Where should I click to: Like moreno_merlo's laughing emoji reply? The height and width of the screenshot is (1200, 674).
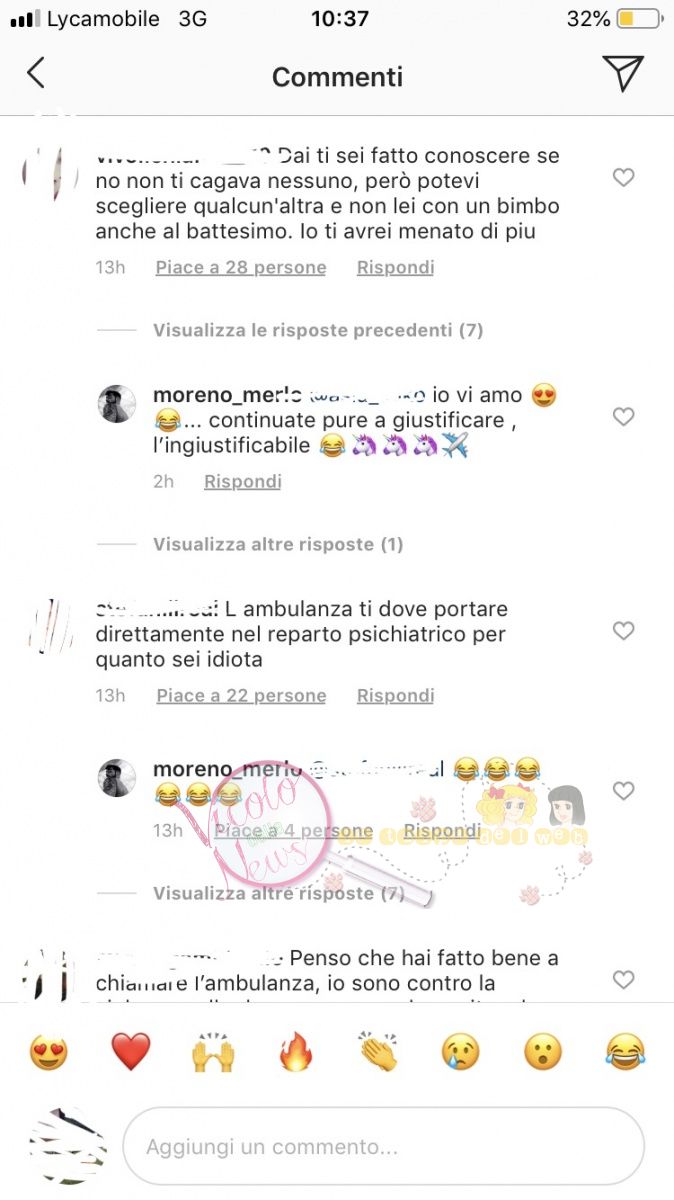[623, 791]
